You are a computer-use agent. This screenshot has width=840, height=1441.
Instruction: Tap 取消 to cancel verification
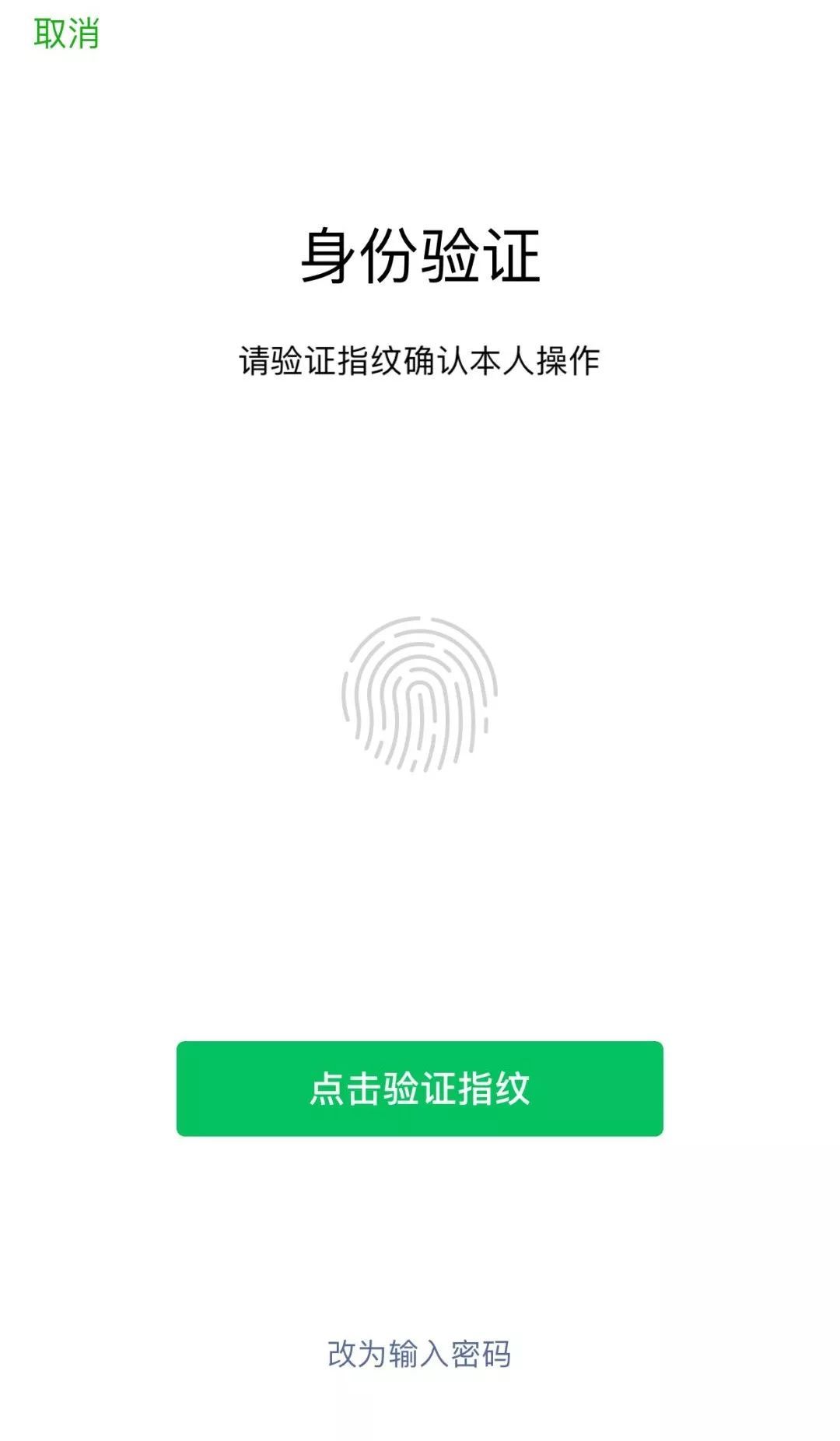tap(66, 34)
